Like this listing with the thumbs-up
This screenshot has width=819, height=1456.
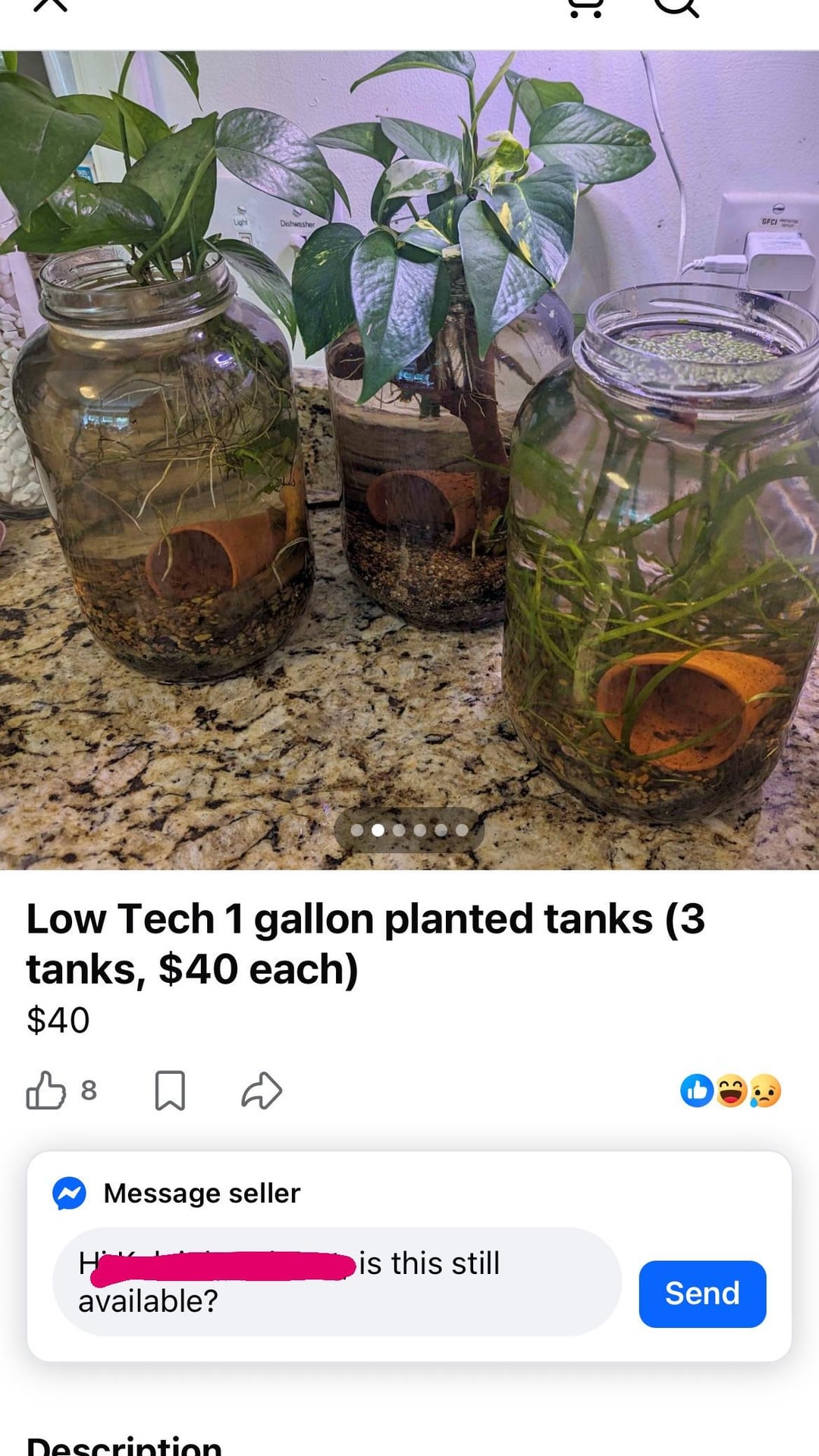click(46, 1090)
